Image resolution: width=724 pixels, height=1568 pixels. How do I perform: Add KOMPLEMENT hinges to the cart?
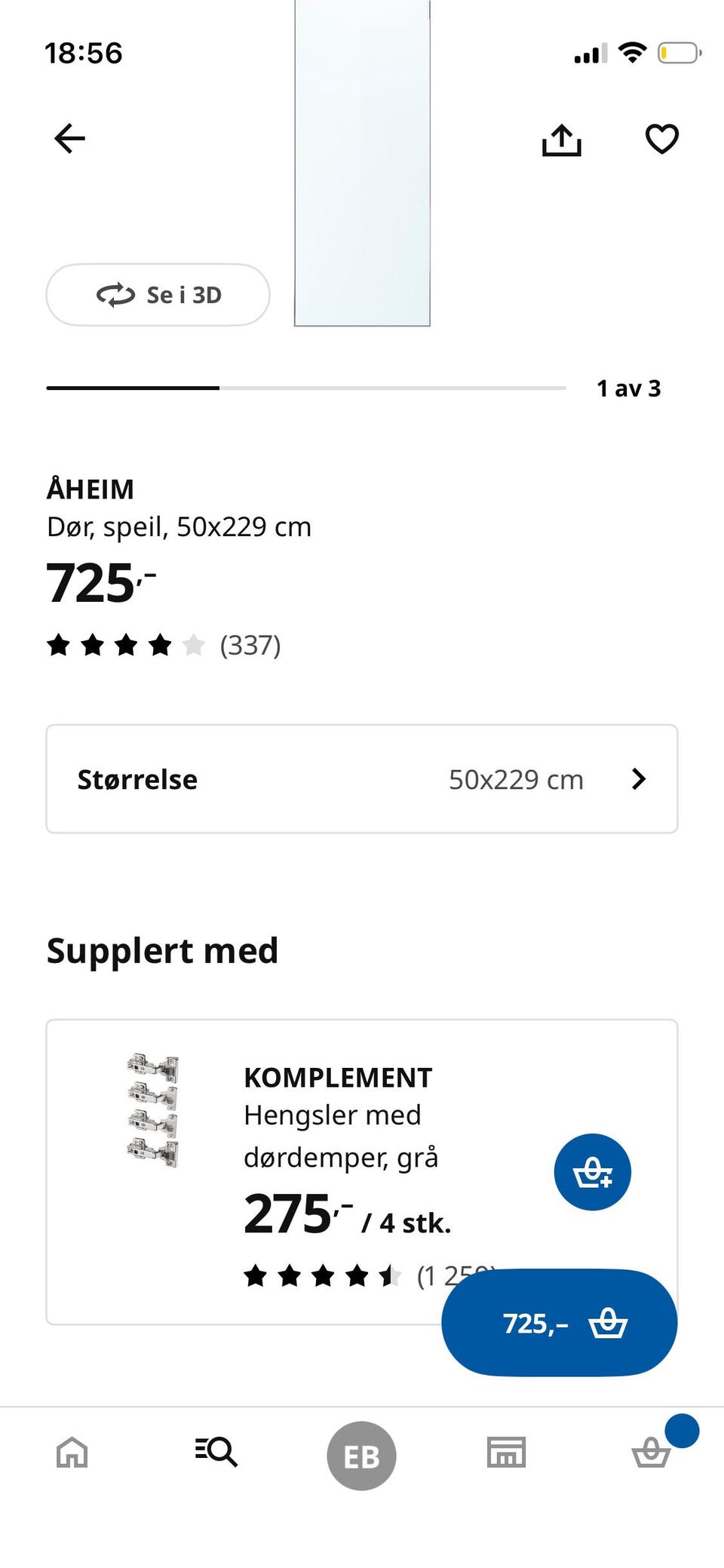click(592, 1172)
